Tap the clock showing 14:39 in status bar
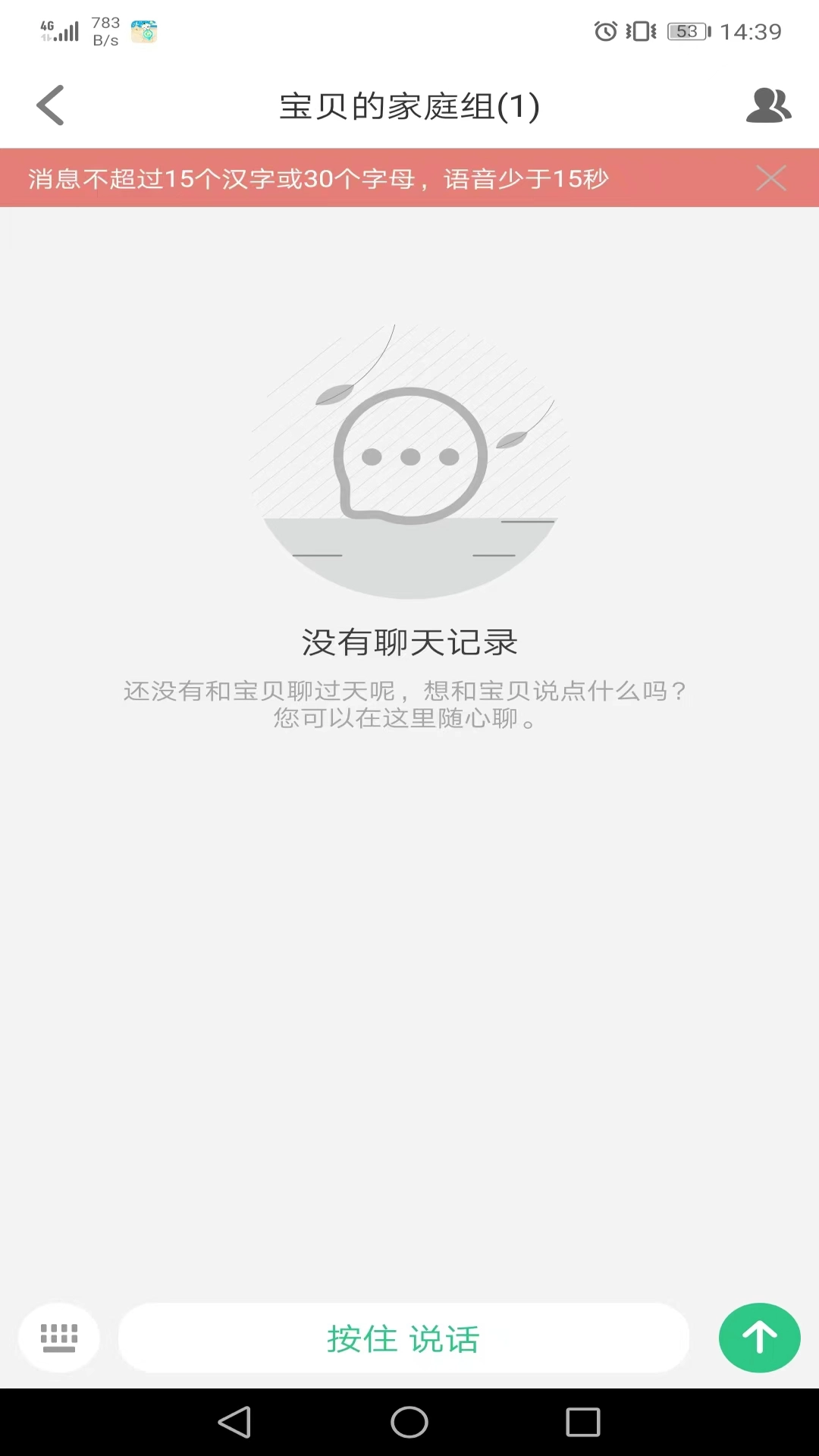 (751, 30)
